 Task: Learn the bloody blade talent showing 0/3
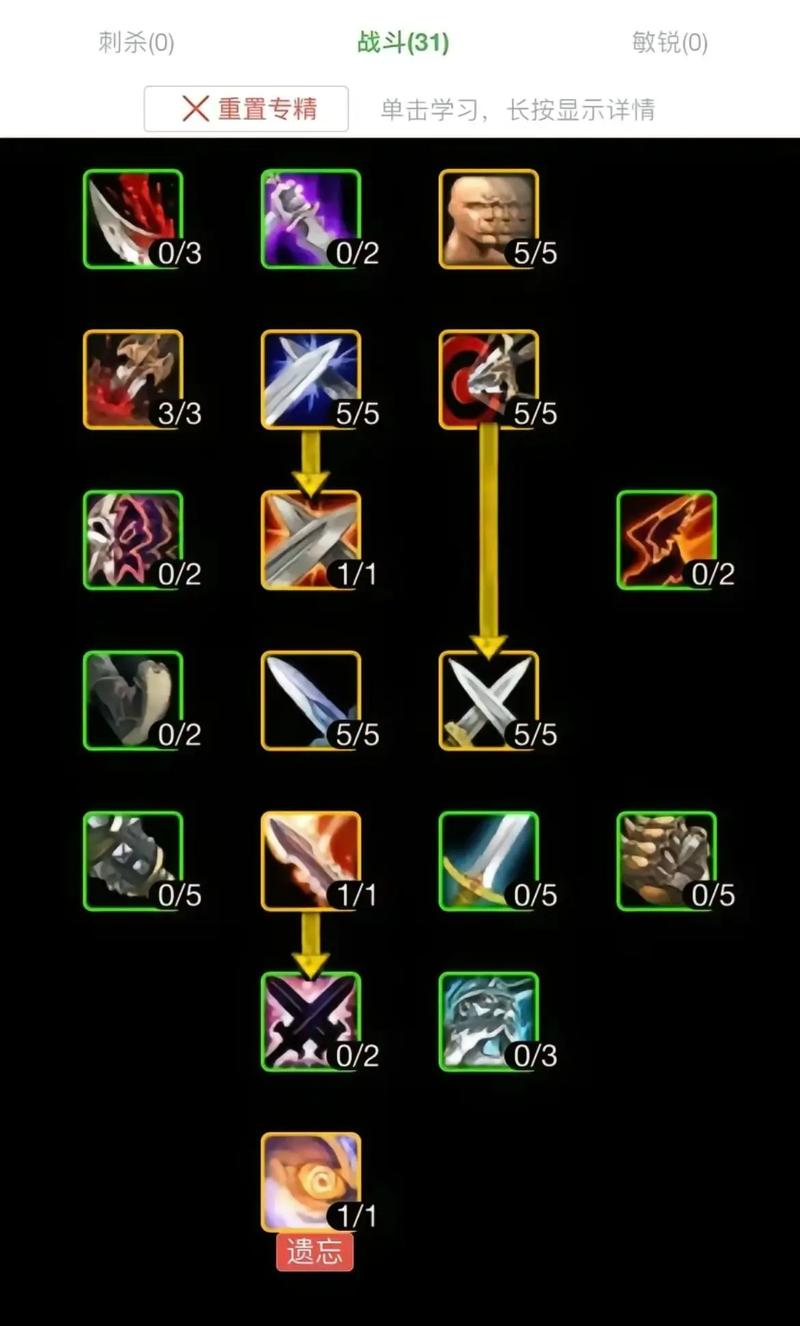pos(133,219)
